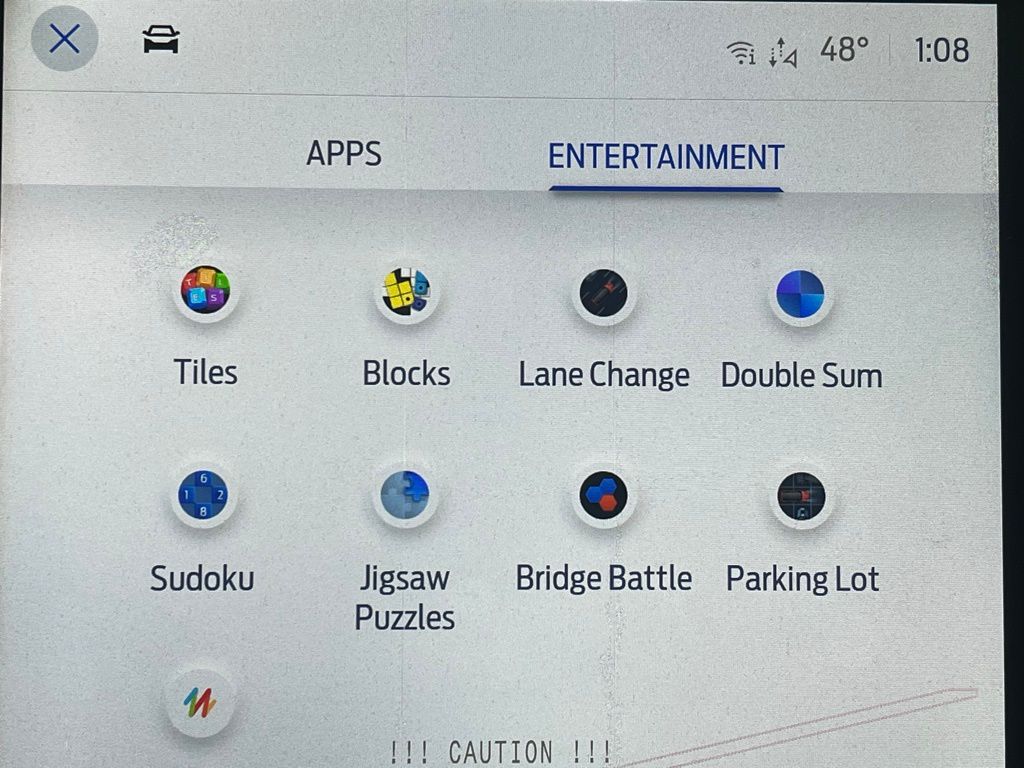Open the vehicle icon in the top bar
1024x768 pixels.
coord(161,40)
